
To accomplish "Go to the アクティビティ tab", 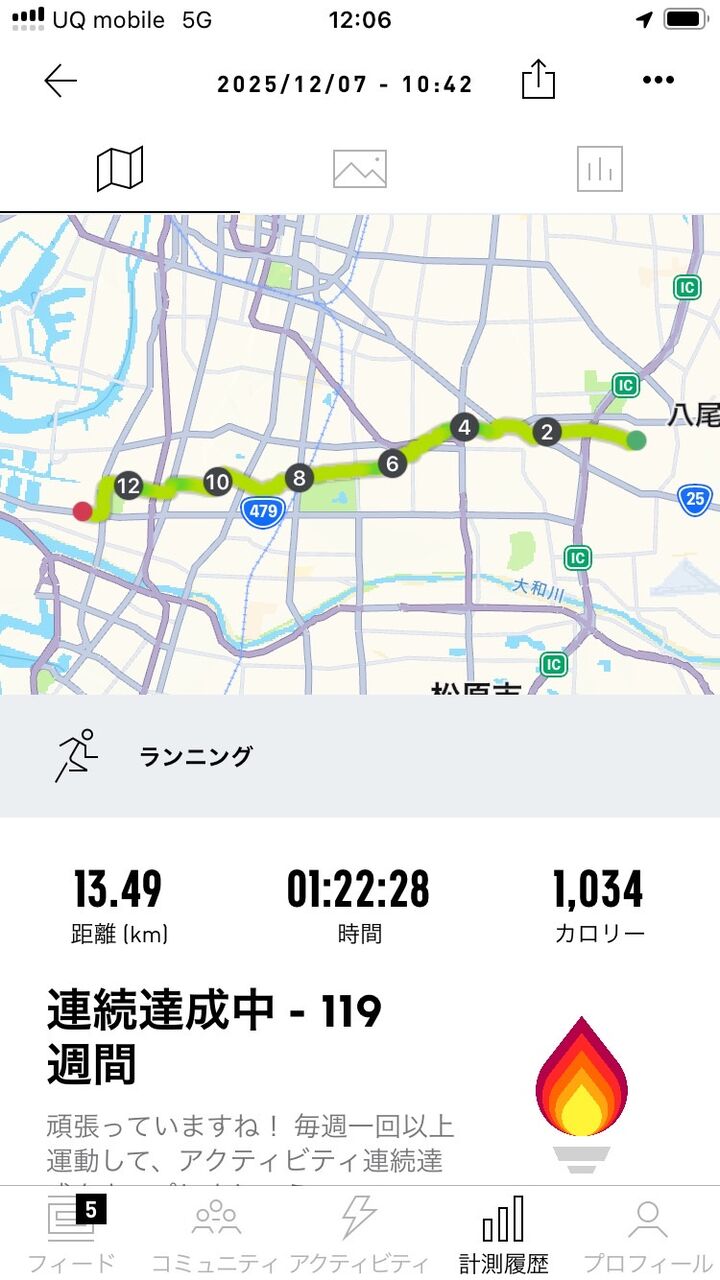I will [359, 1234].
